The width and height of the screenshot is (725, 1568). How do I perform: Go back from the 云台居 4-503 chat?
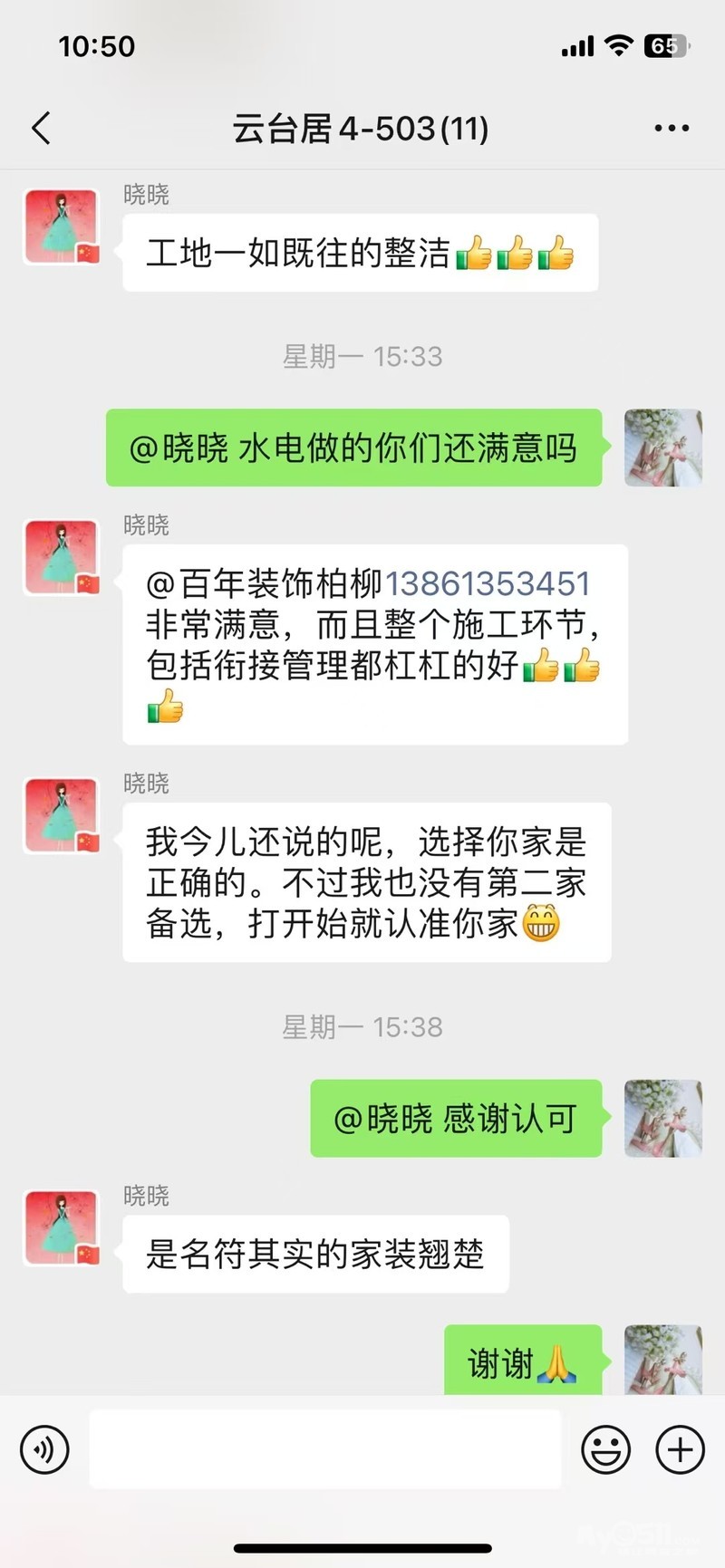41,129
